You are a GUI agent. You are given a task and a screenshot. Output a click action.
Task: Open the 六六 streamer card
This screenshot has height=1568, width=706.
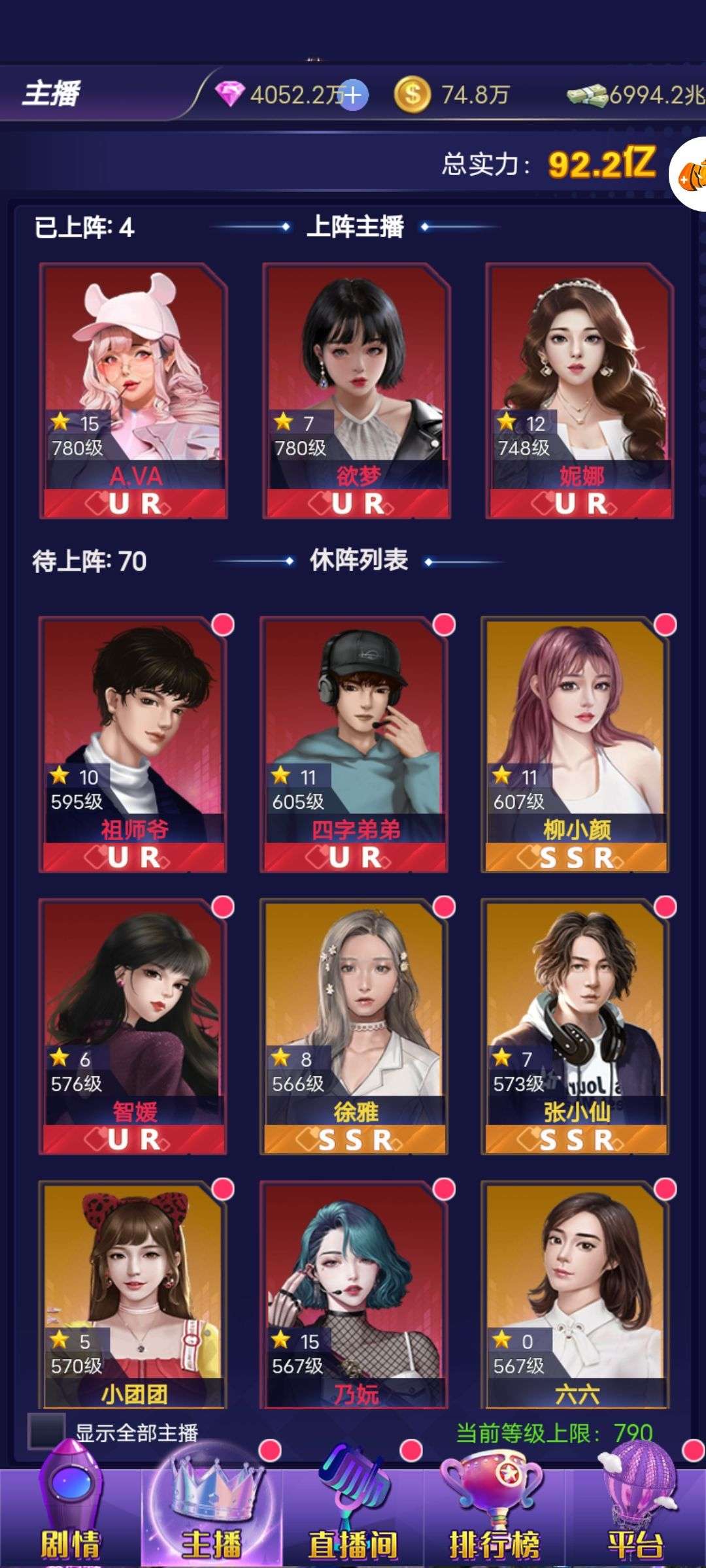(575, 1295)
